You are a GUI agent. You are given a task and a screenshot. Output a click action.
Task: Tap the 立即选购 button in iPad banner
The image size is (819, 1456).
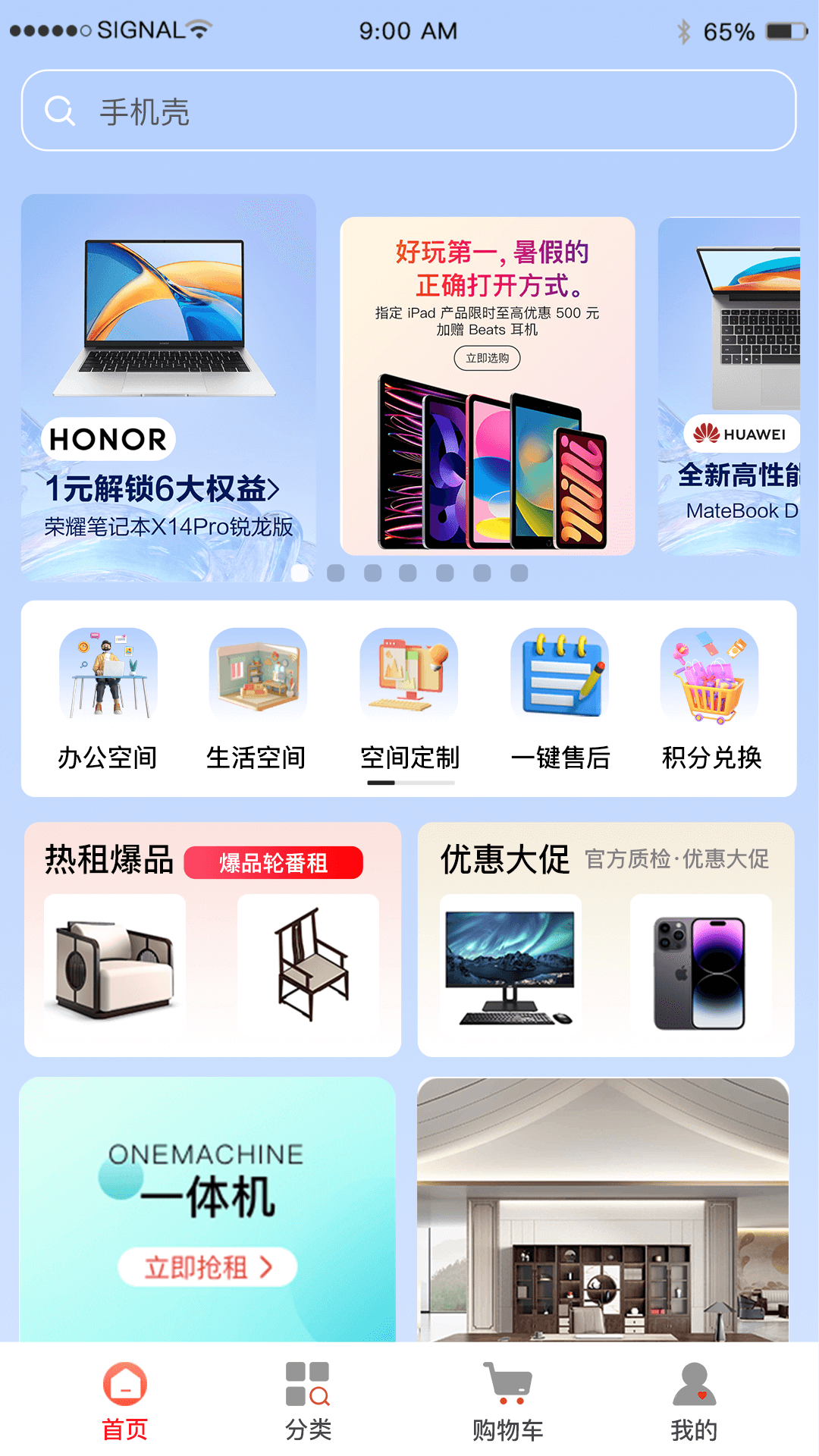pos(487,359)
